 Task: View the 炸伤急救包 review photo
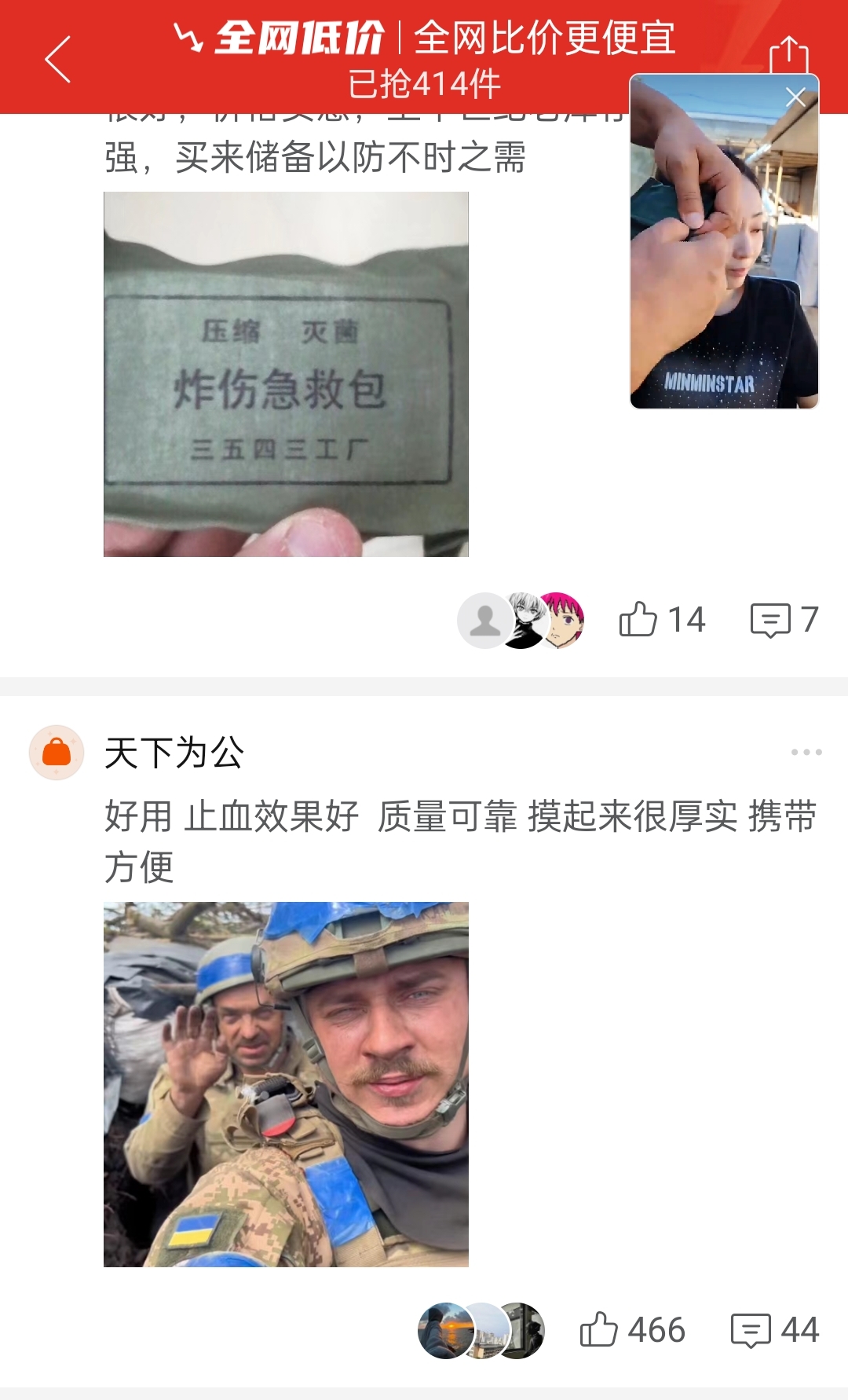tap(286, 375)
